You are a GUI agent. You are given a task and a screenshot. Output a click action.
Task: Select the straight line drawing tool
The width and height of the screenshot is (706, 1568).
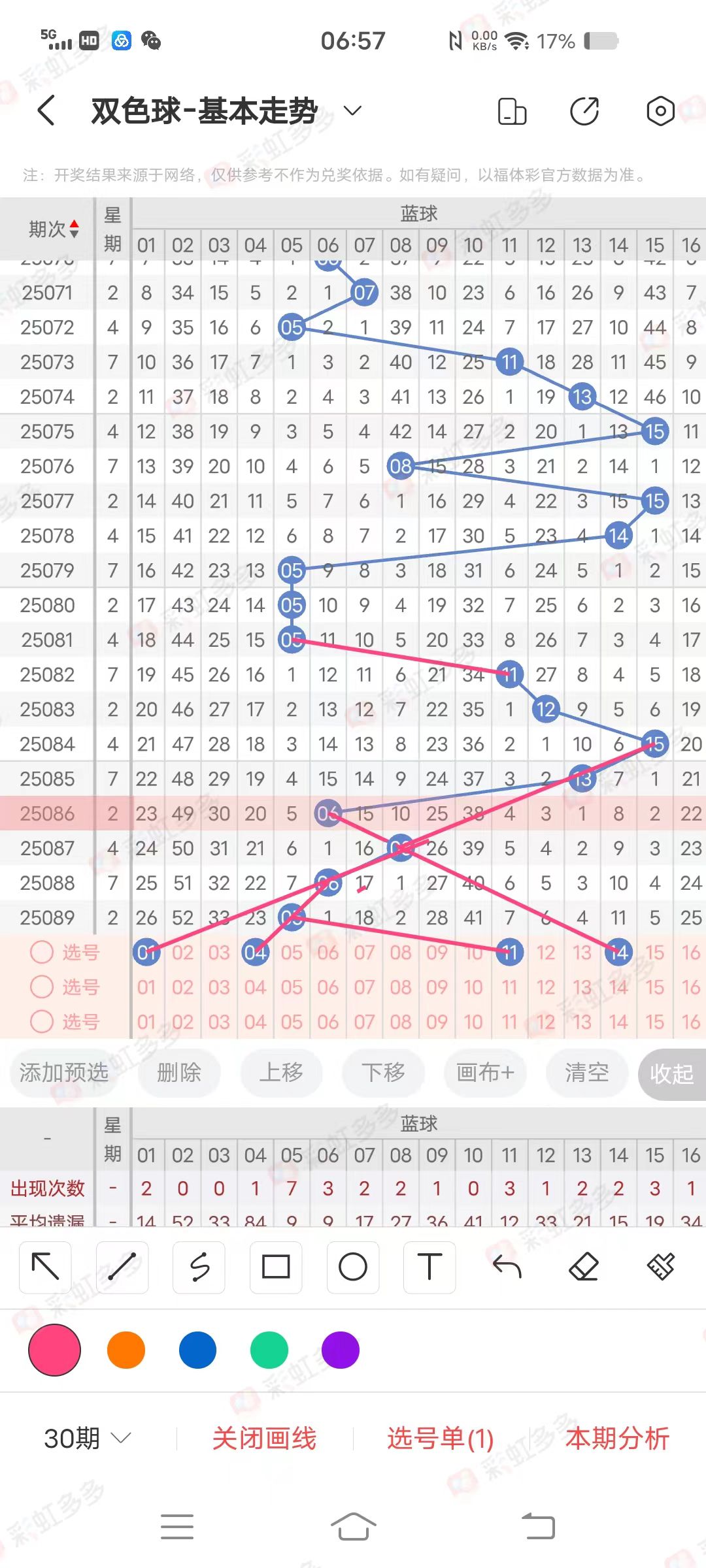pos(122,1266)
